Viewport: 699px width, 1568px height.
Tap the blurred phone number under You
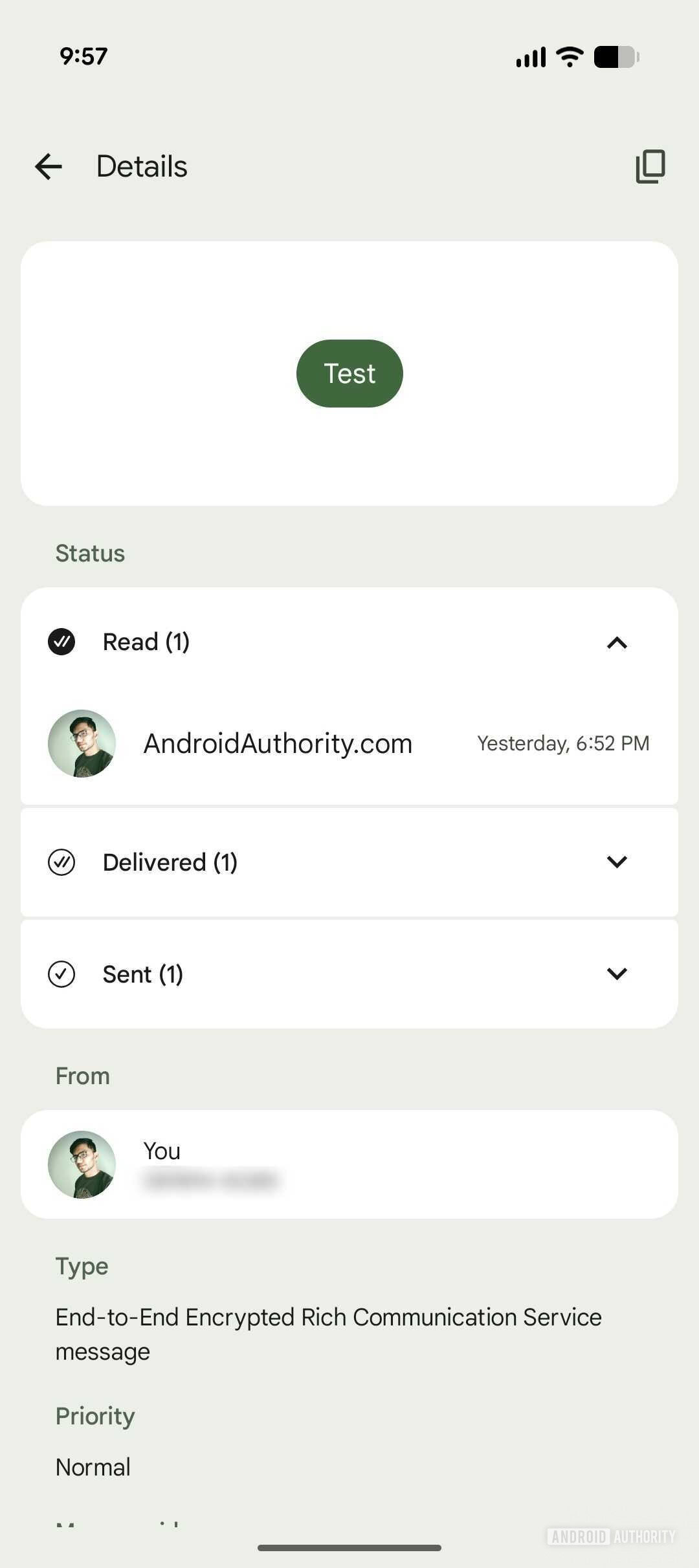[x=214, y=1180]
